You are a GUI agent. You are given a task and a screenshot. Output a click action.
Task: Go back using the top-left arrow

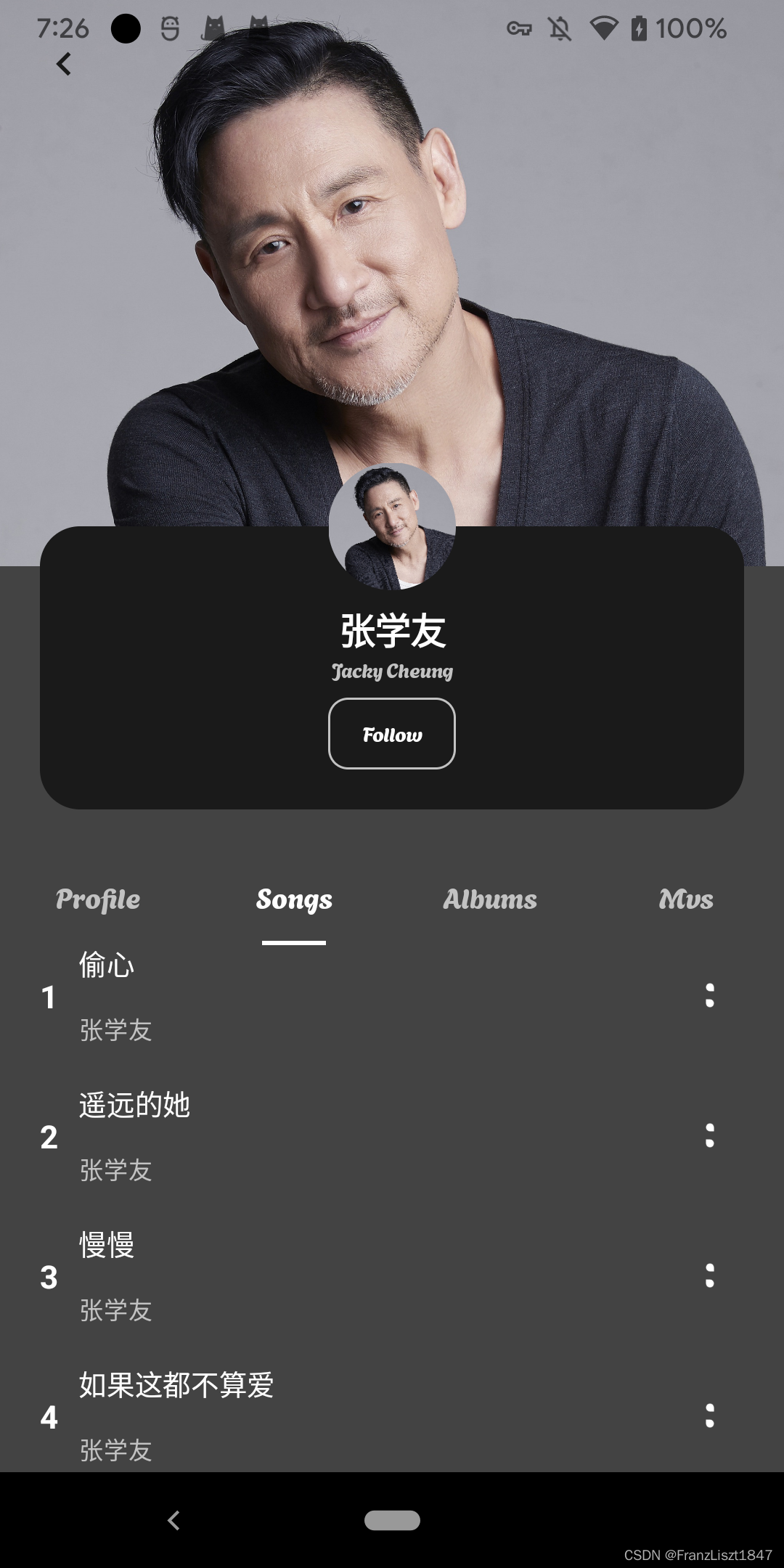64,65
